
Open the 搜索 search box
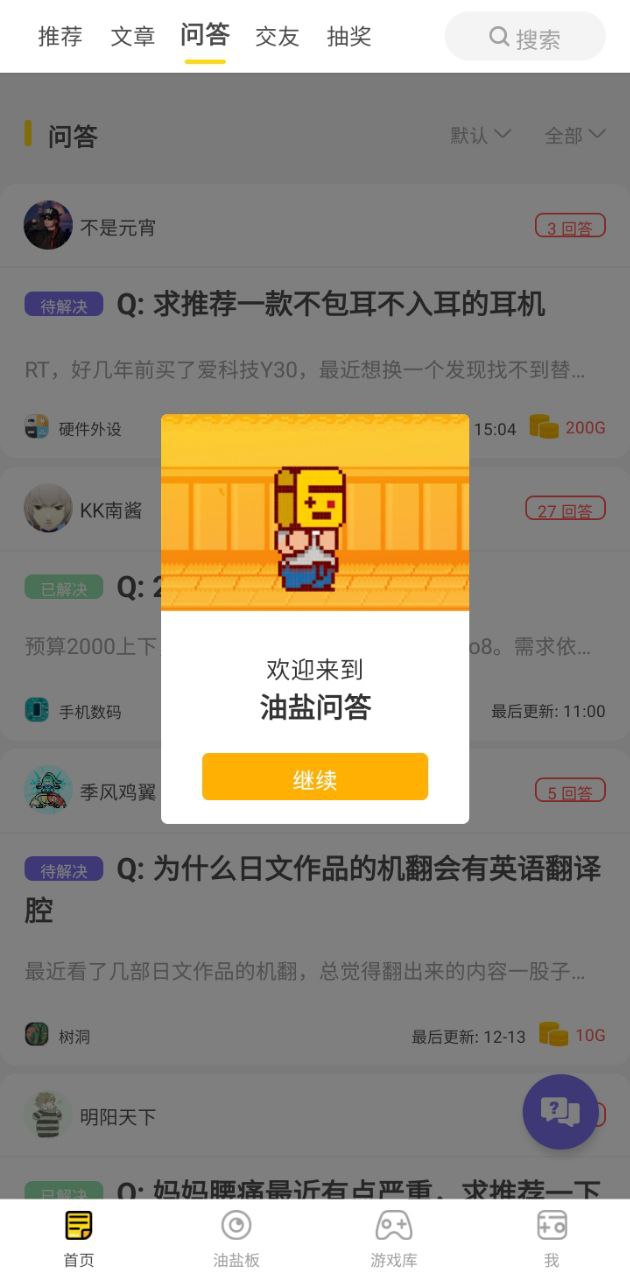[525, 38]
